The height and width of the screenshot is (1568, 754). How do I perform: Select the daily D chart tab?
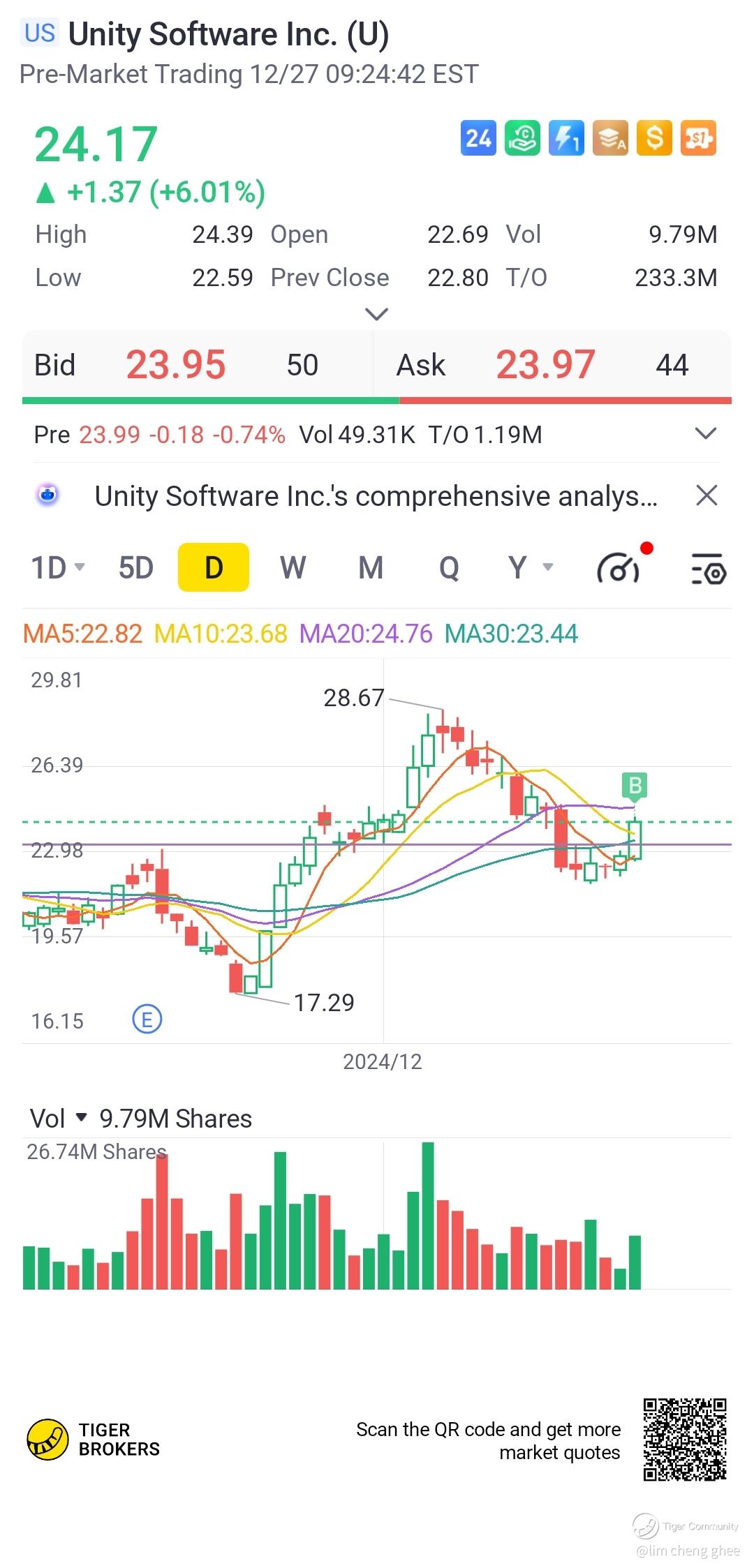[214, 567]
